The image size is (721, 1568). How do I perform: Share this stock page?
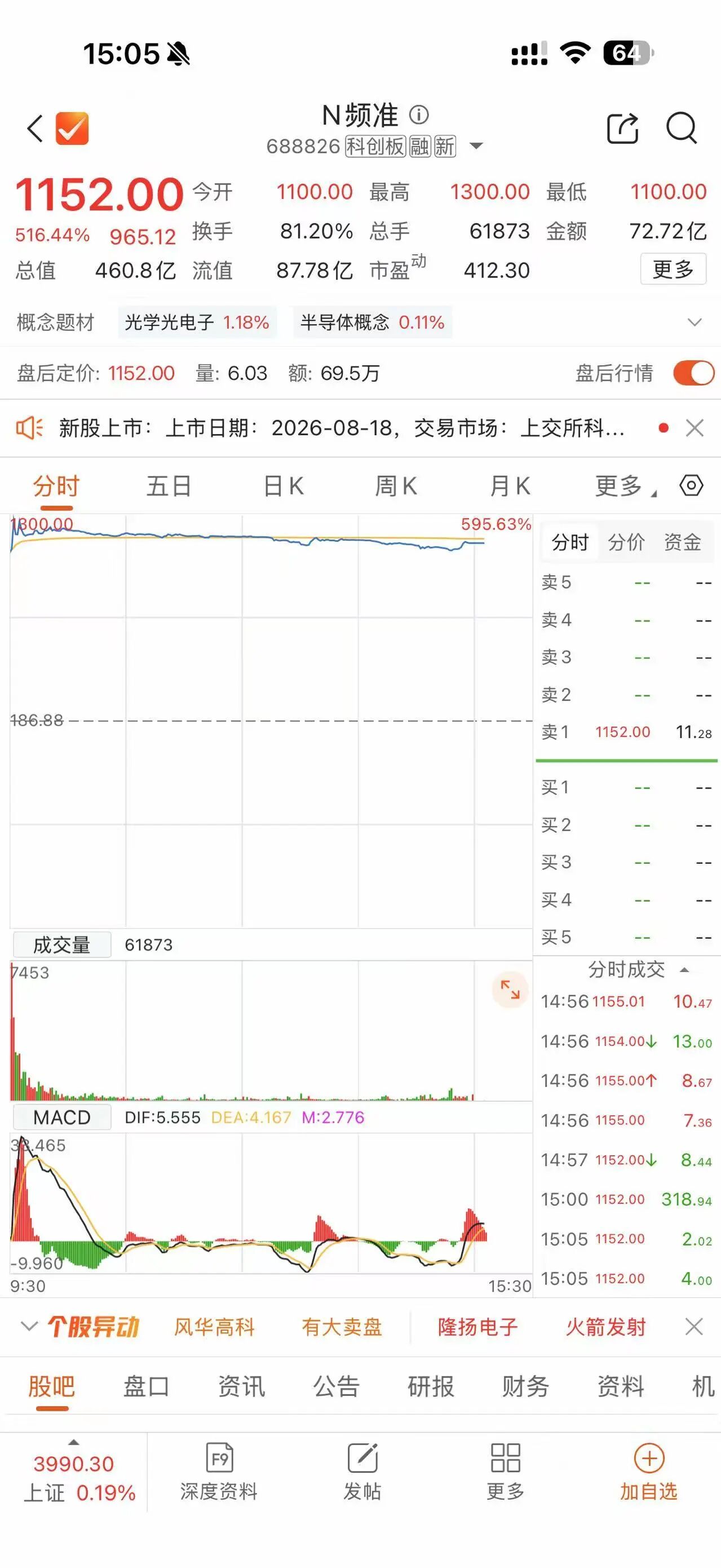(623, 128)
